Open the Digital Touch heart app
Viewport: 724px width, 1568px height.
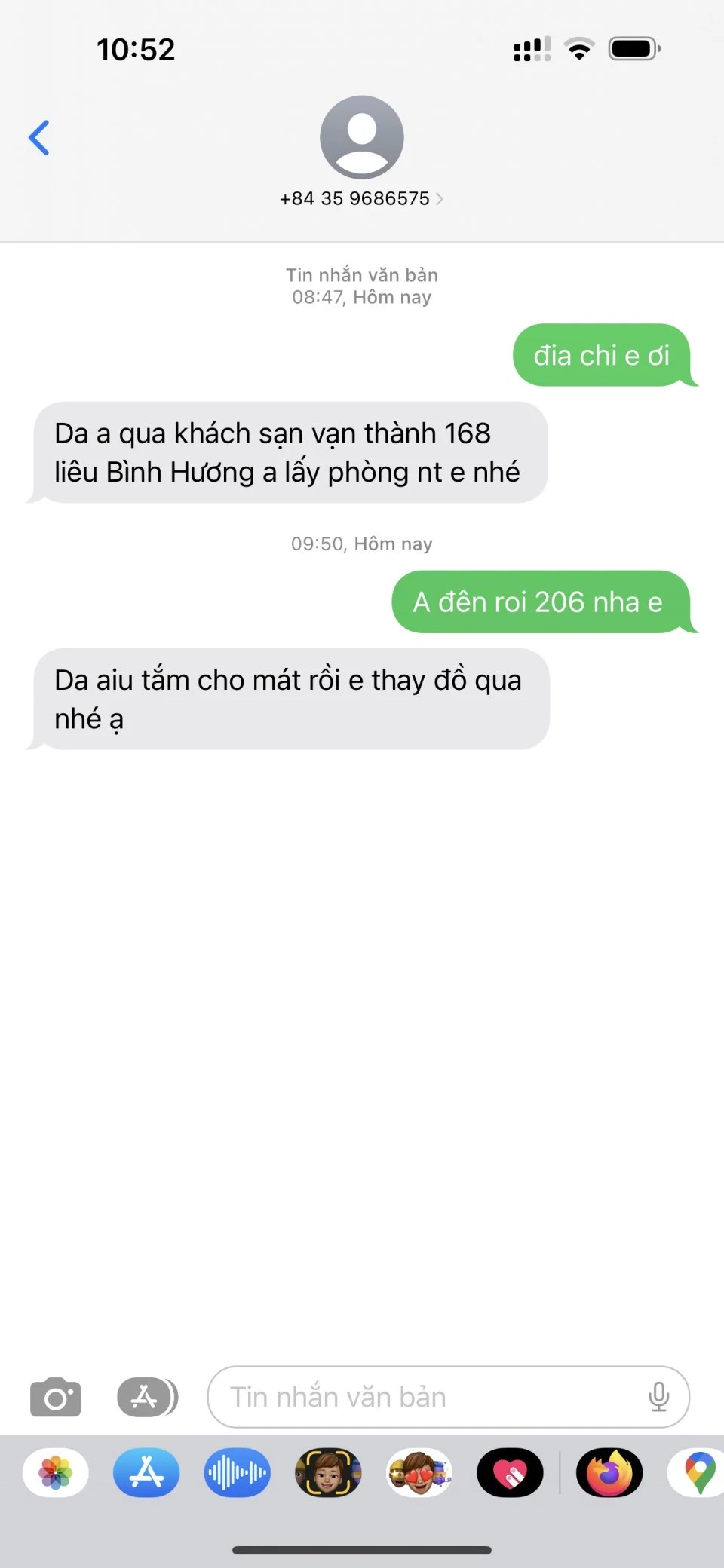click(510, 1472)
